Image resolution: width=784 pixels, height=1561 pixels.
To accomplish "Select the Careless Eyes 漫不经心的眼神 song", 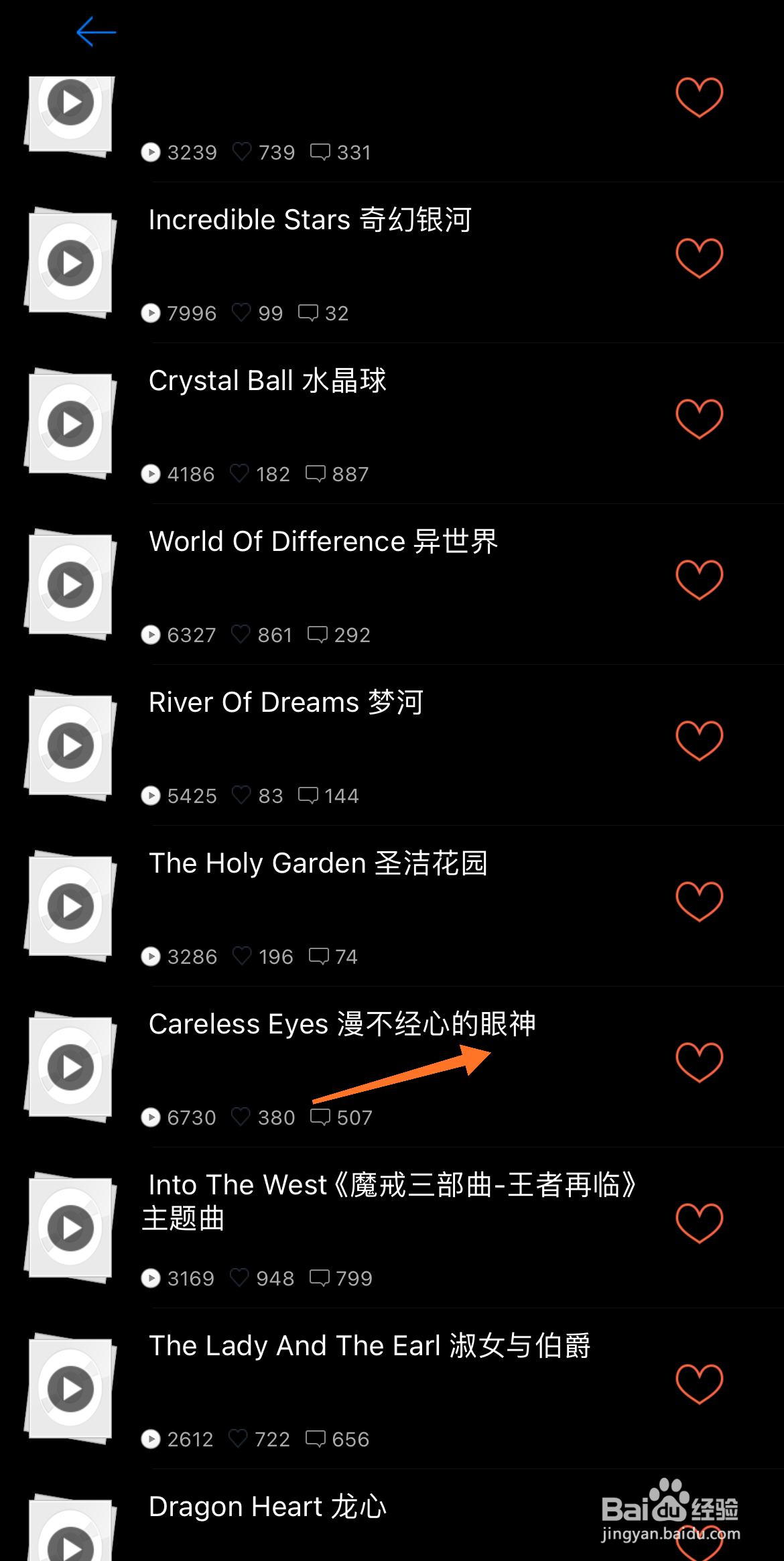I will 342,1024.
